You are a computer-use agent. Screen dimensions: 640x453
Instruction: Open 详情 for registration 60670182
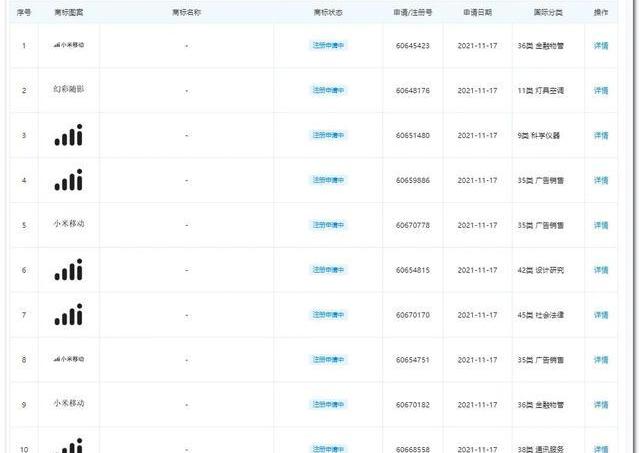click(601, 405)
